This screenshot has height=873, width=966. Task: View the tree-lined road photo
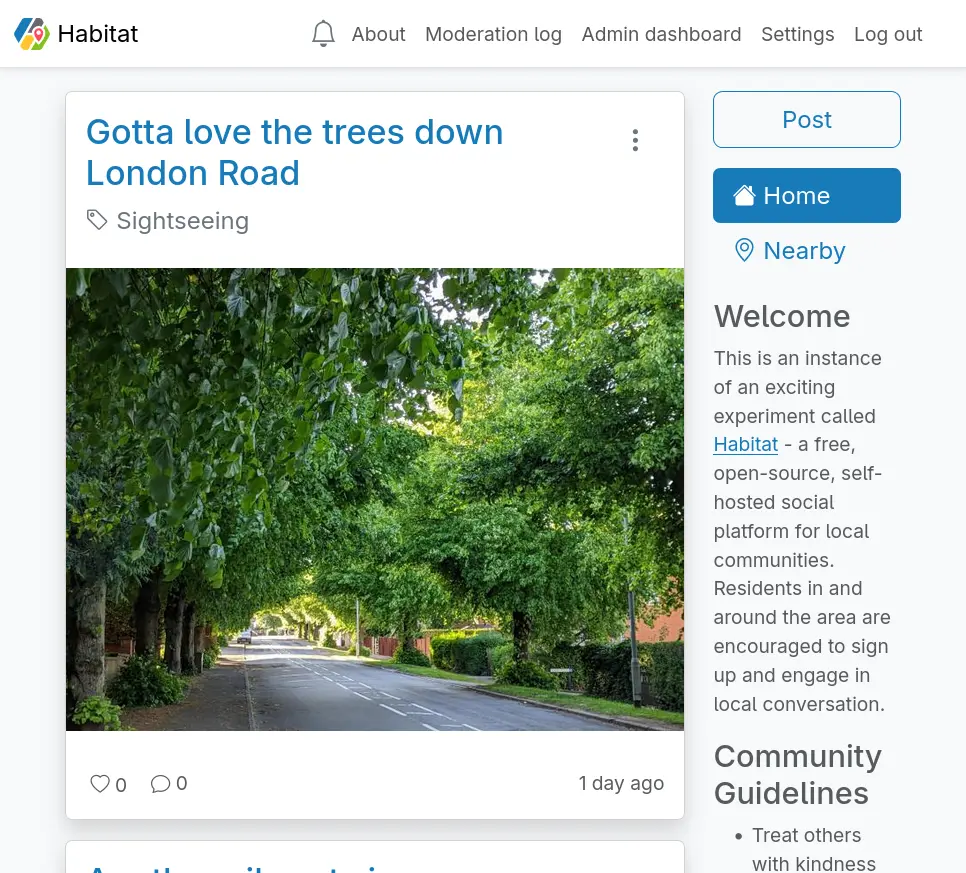tap(375, 499)
